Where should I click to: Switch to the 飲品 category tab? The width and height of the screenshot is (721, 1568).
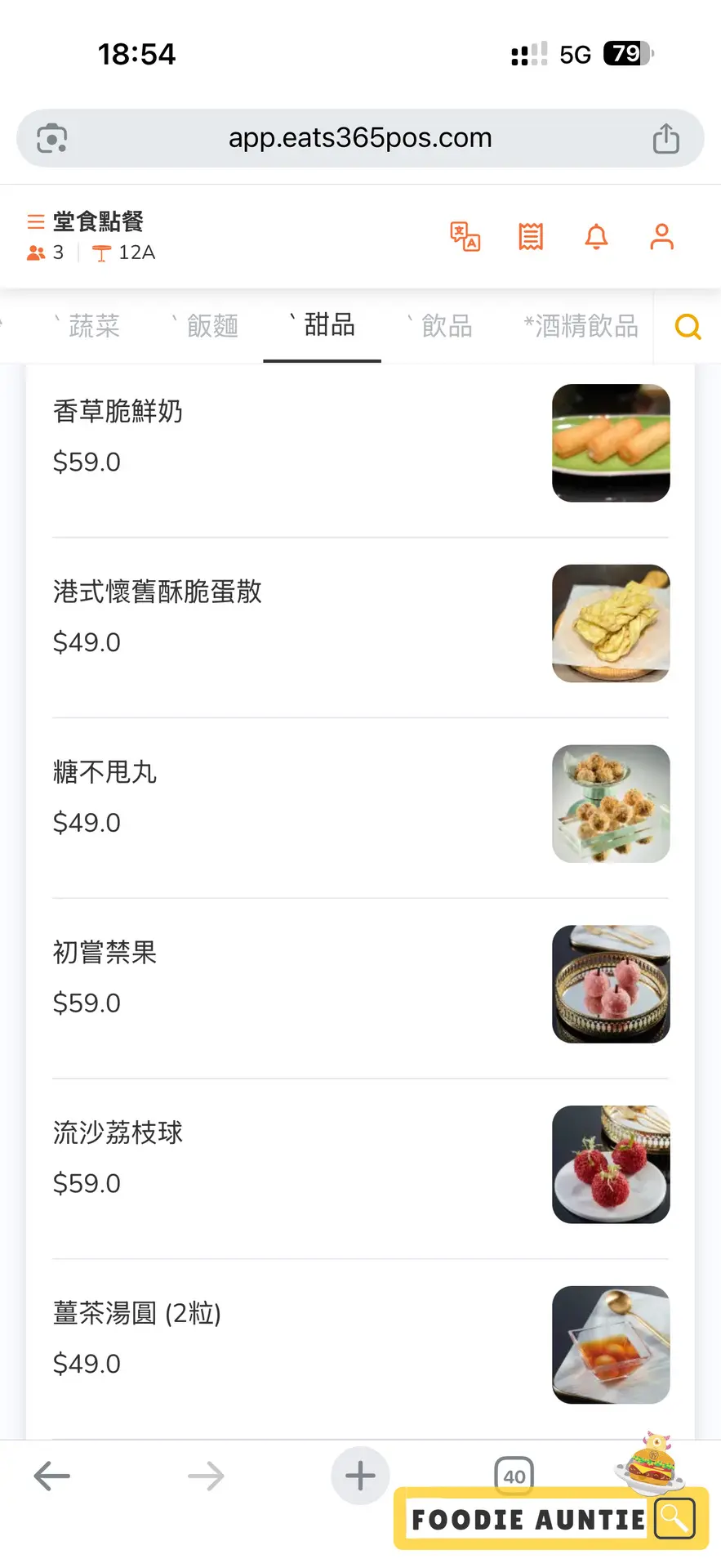(x=446, y=326)
